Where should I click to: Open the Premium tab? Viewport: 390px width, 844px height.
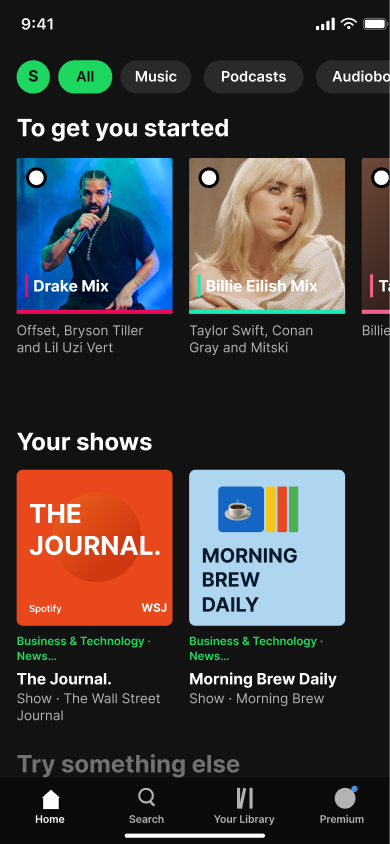[342, 806]
